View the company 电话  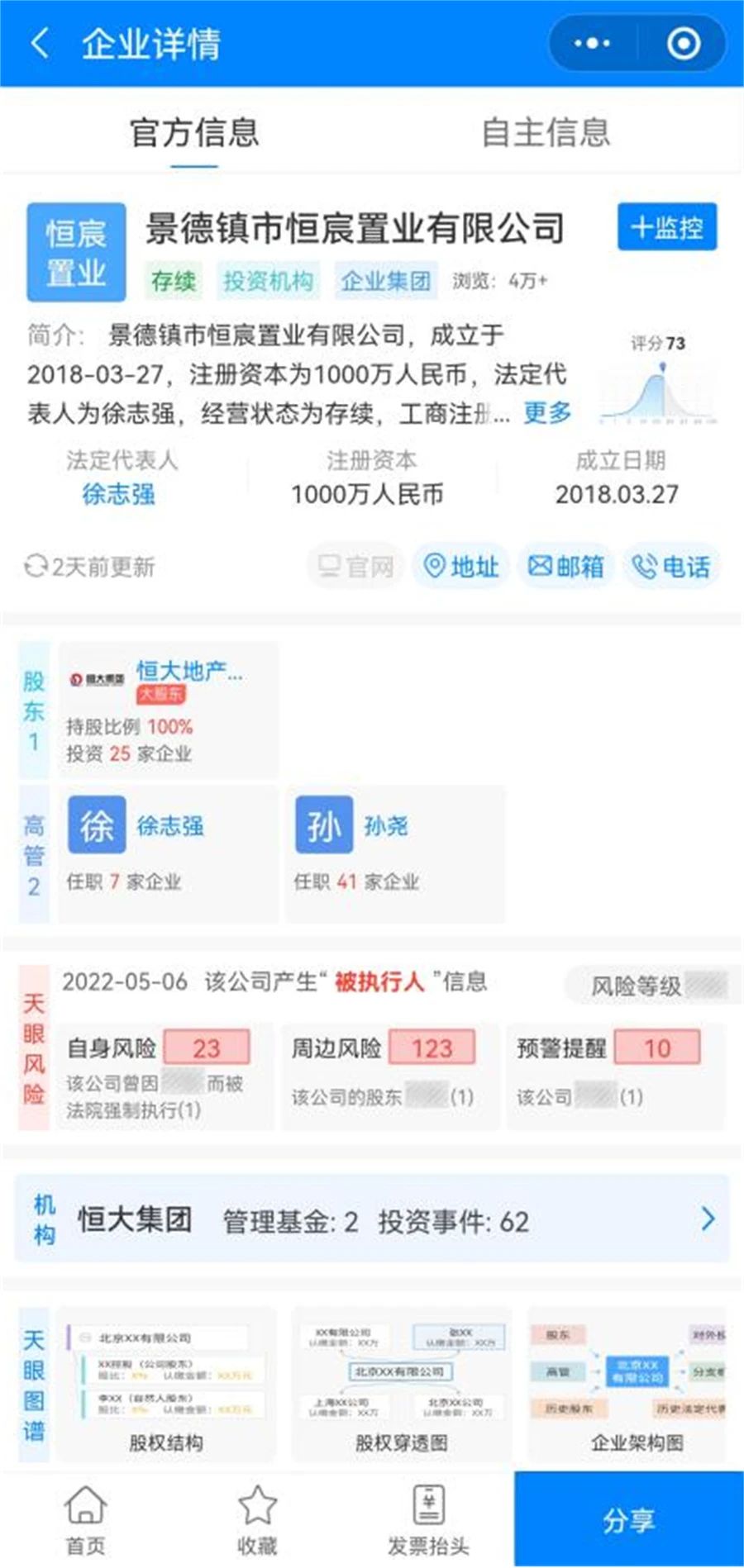(x=671, y=567)
